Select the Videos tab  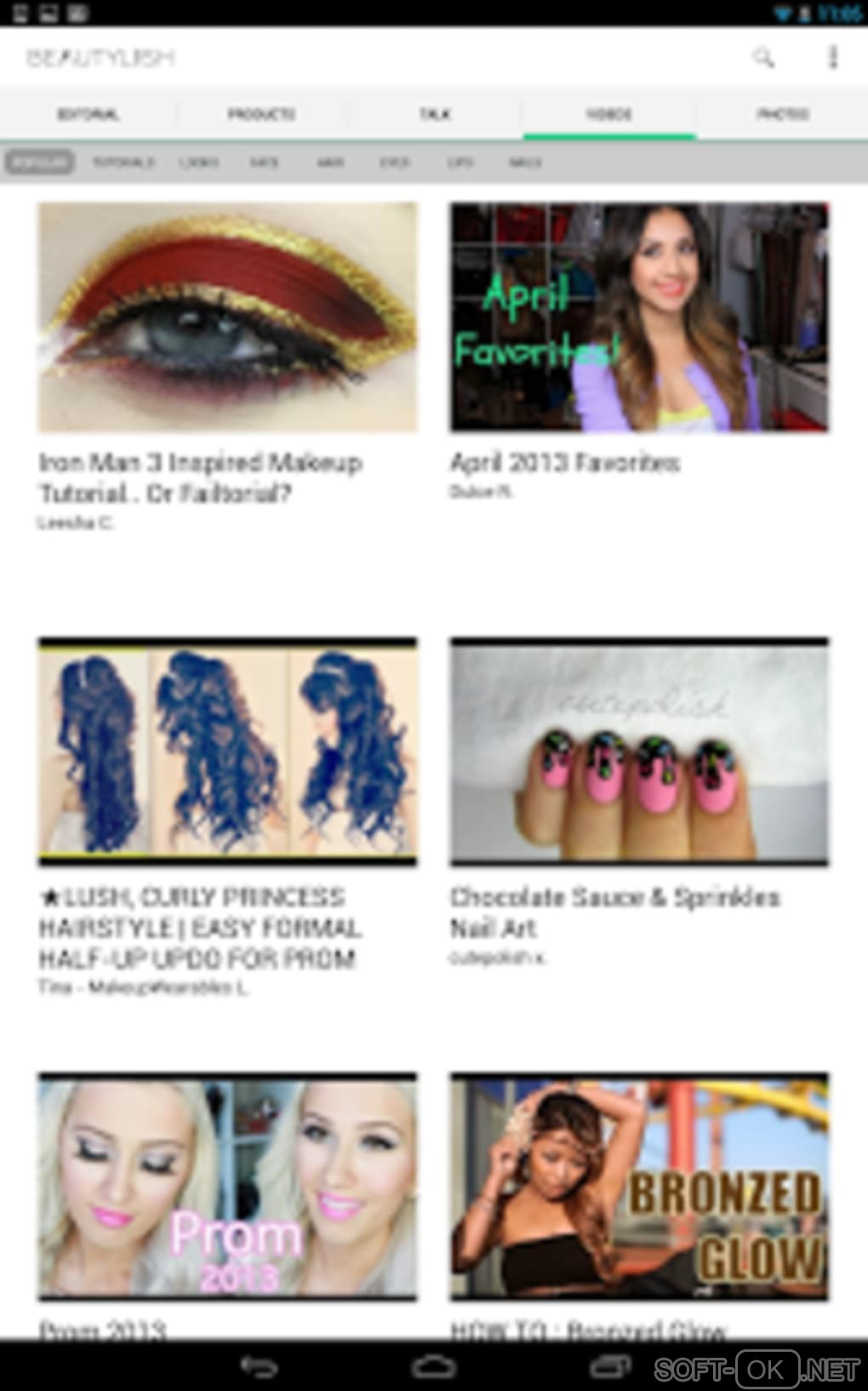click(x=609, y=114)
